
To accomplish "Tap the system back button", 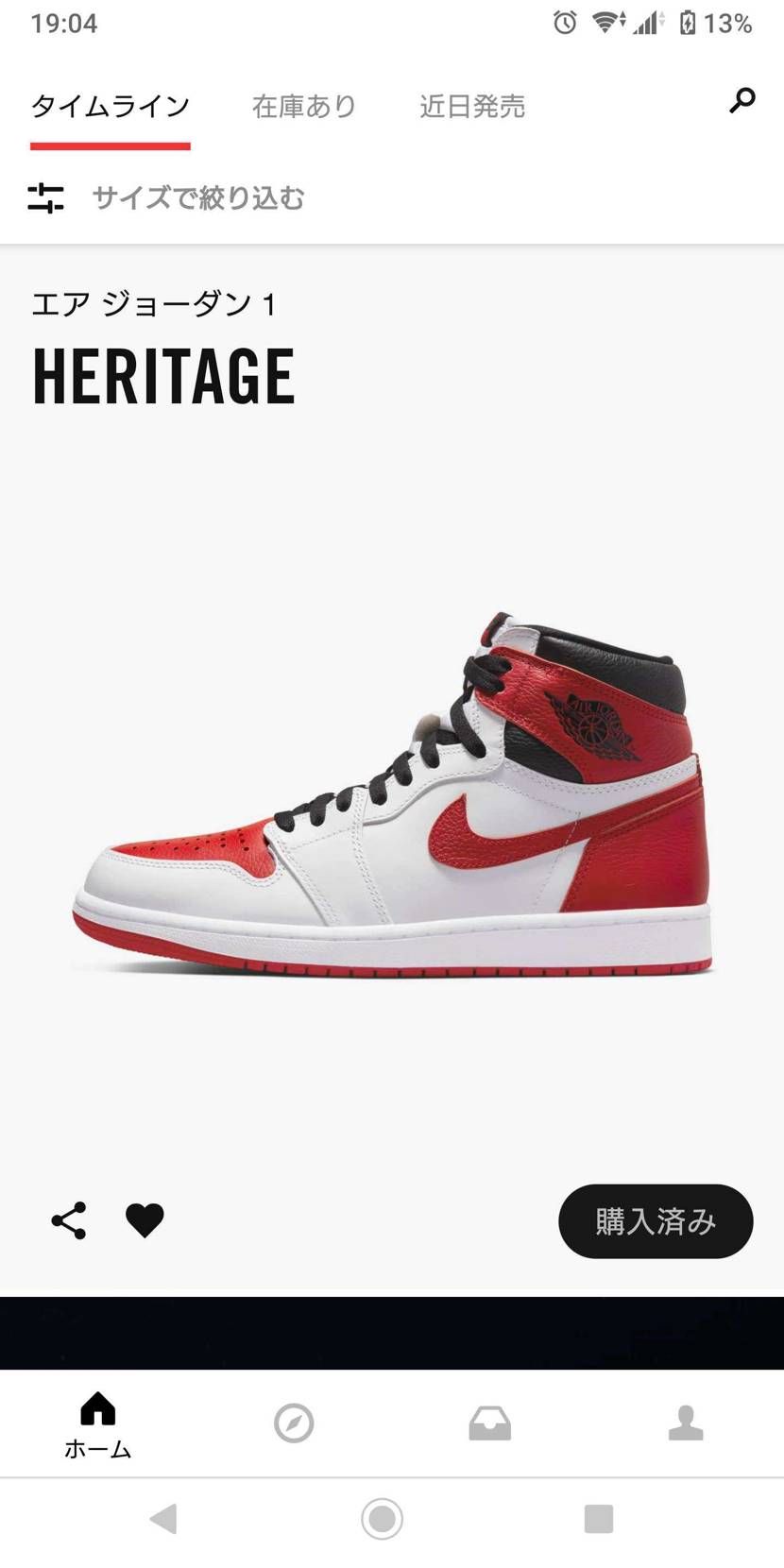I will click(x=164, y=1519).
